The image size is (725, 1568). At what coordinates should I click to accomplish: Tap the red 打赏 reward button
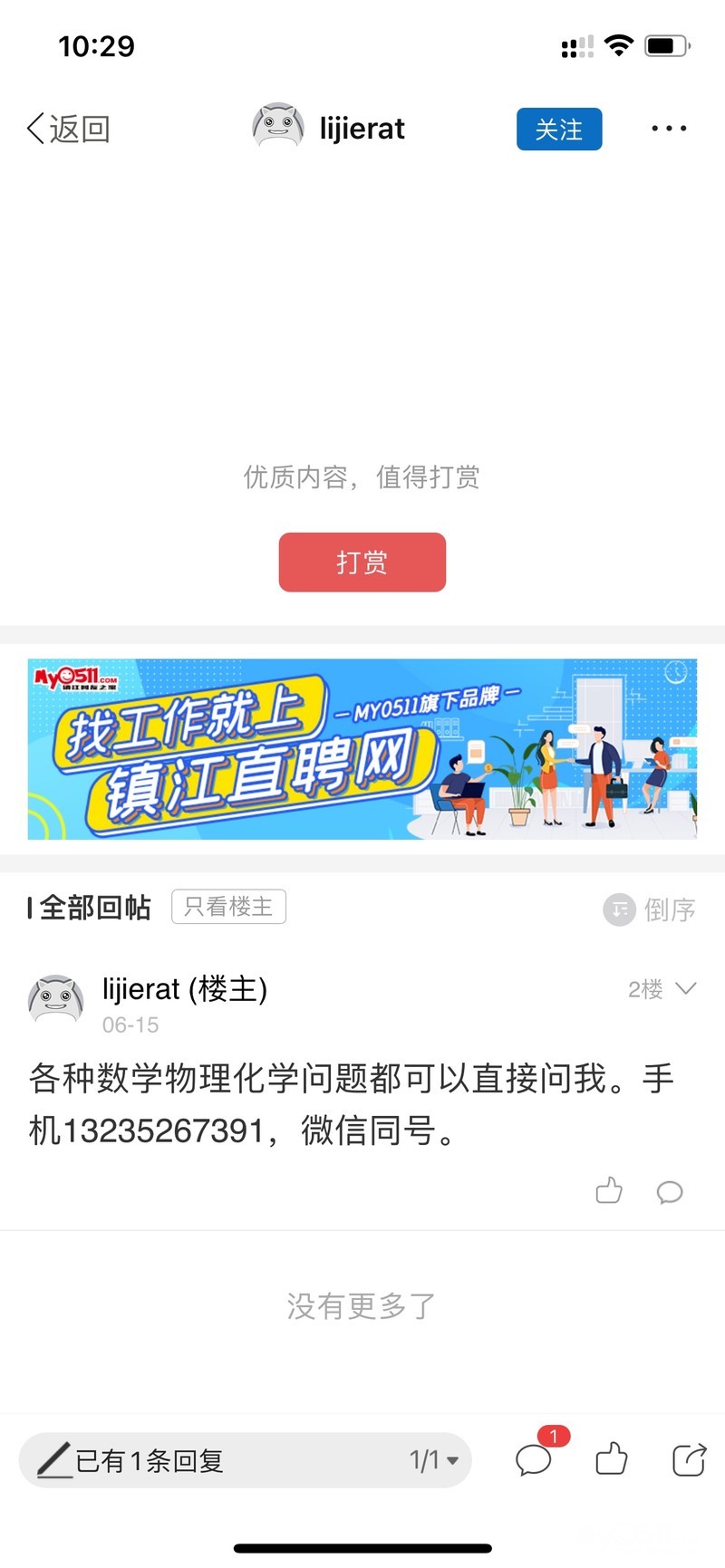pos(362,563)
